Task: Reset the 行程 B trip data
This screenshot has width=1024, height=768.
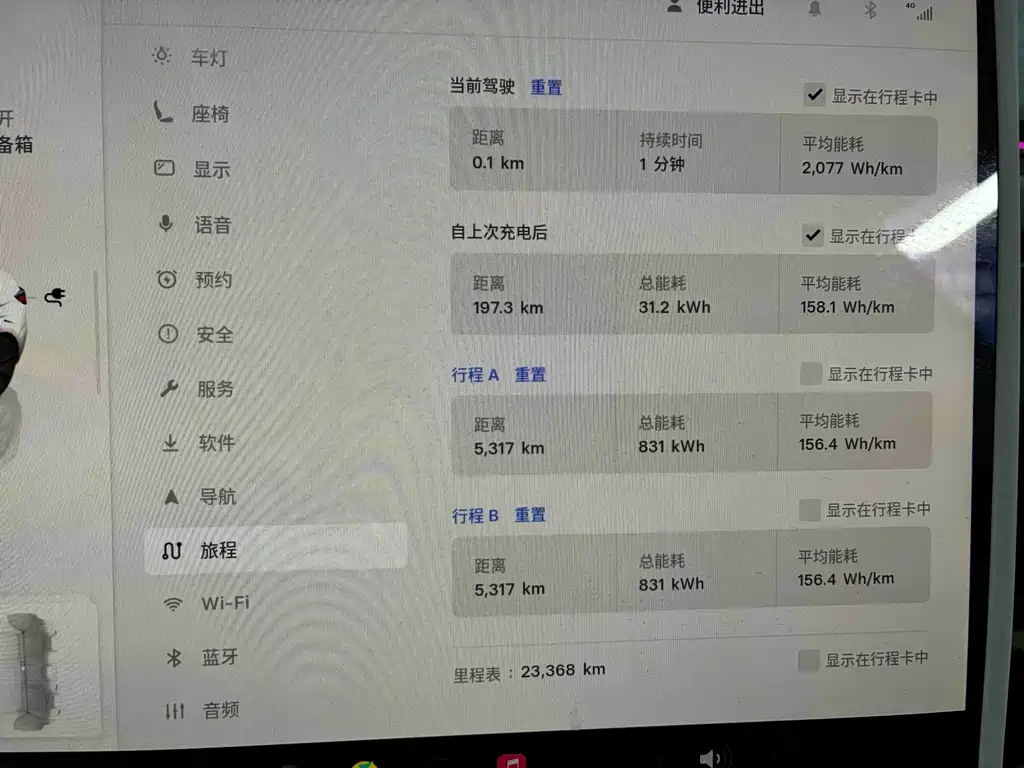Action: 530,515
